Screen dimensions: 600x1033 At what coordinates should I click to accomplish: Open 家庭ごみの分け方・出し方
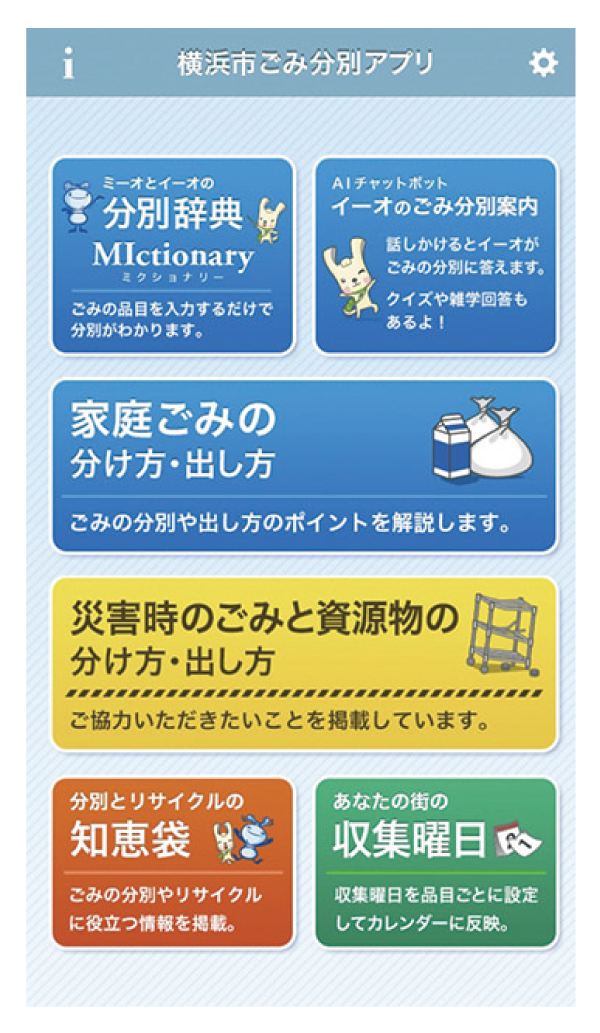(304, 466)
